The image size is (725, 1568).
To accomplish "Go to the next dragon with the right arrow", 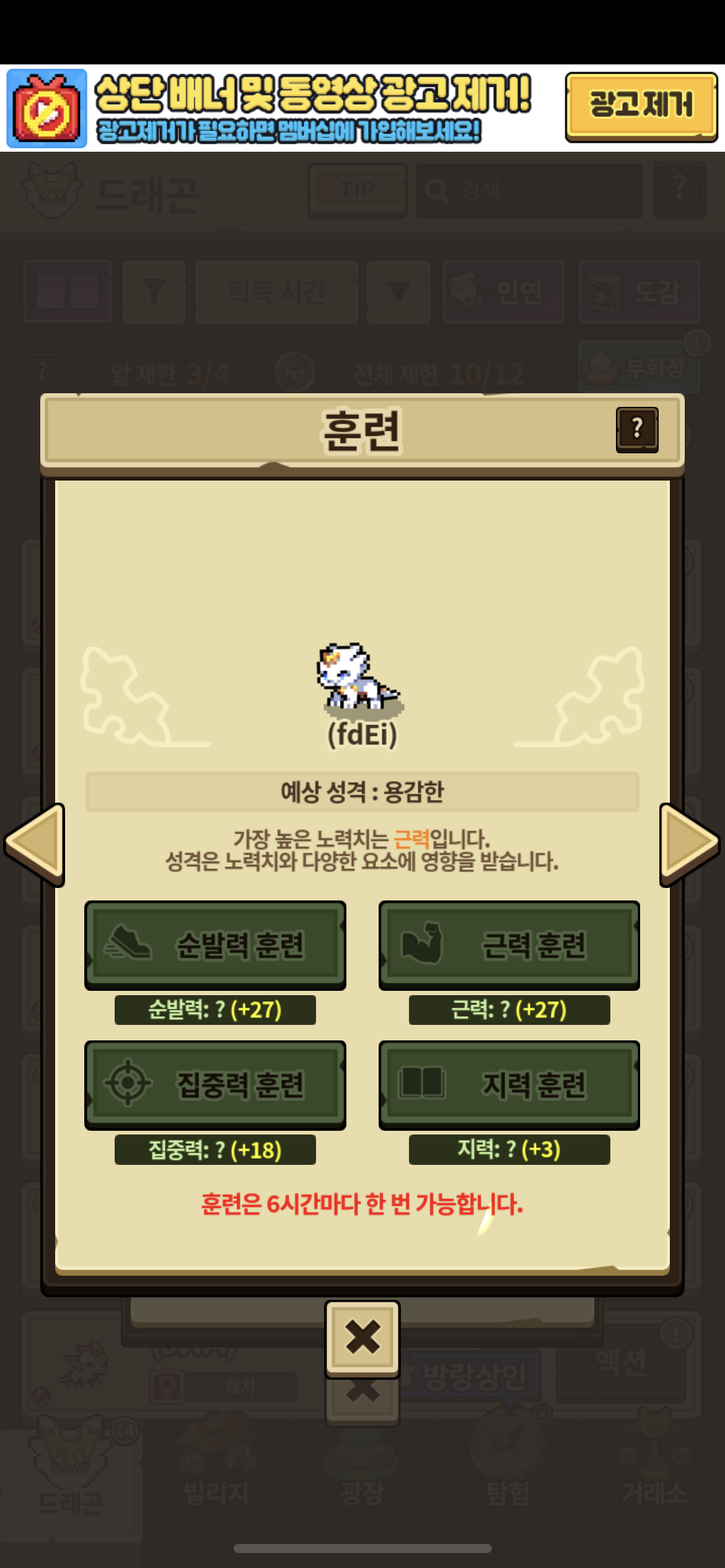I will (x=688, y=843).
